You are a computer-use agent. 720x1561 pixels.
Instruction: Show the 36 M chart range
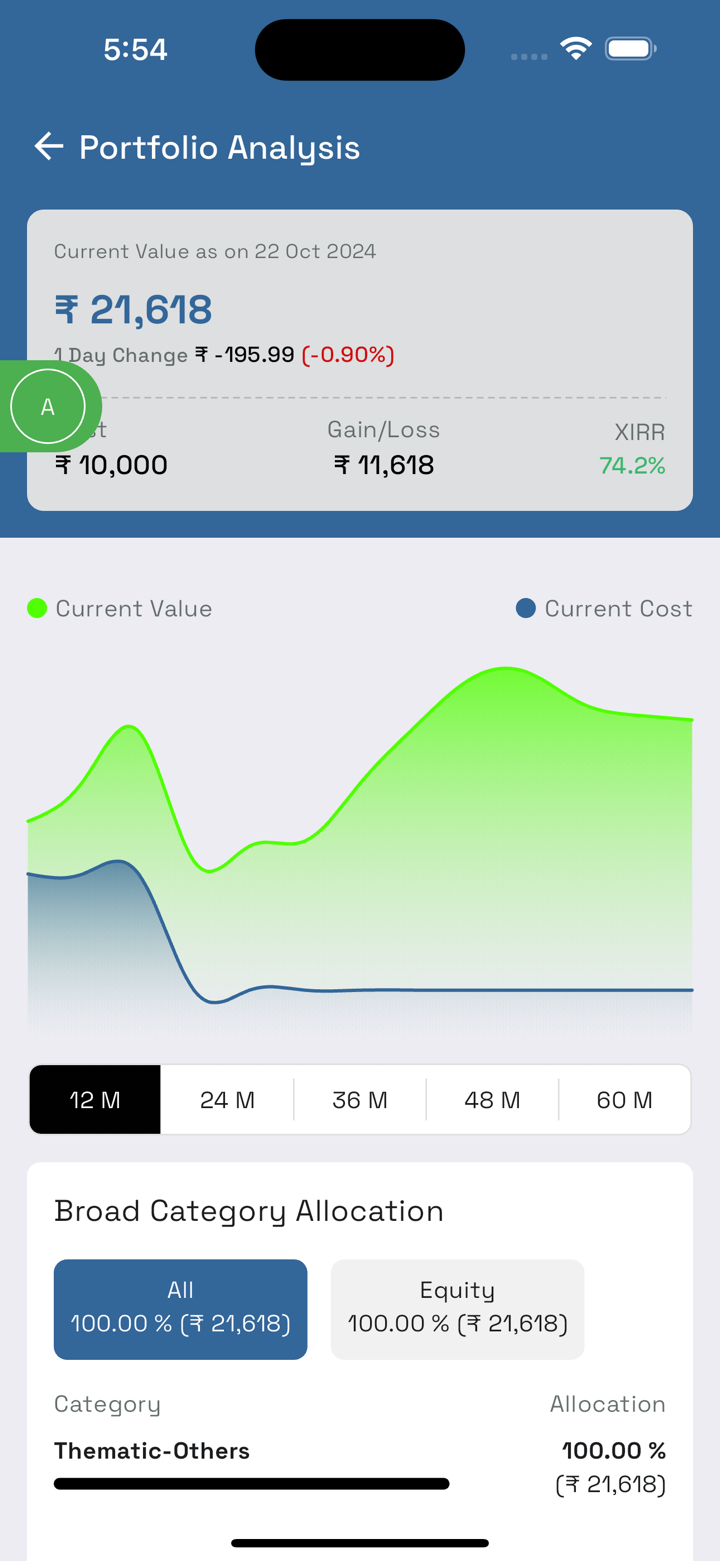[x=360, y=1100]
